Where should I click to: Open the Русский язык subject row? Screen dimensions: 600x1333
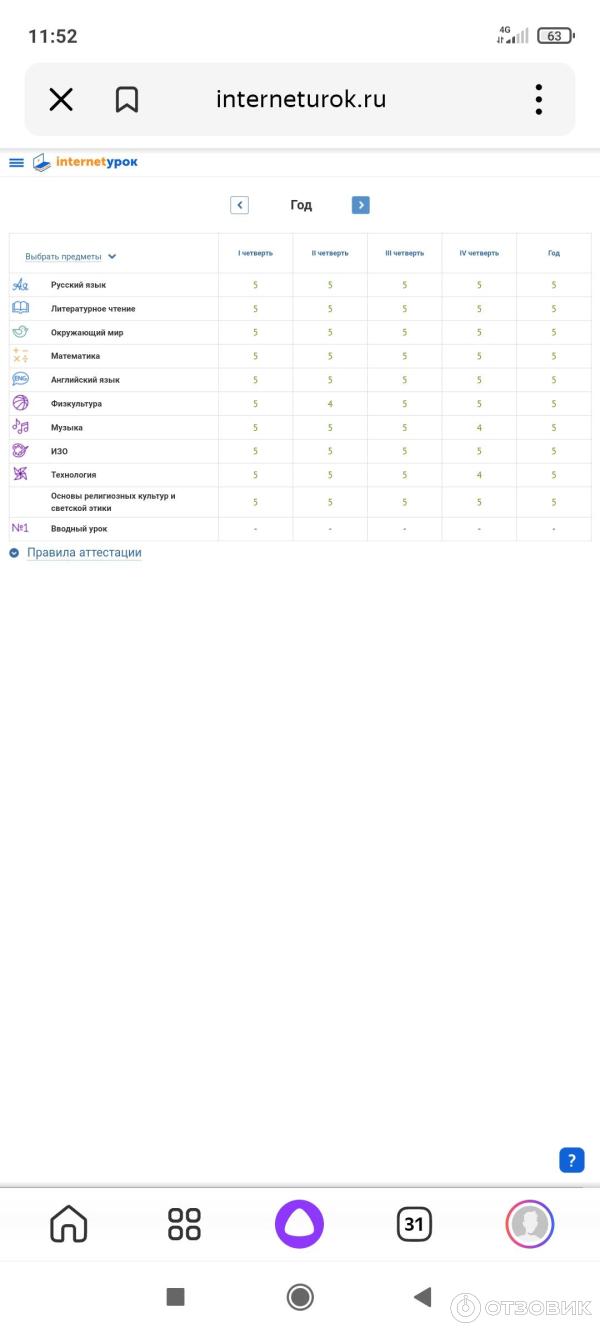click(x=78, y=285)
